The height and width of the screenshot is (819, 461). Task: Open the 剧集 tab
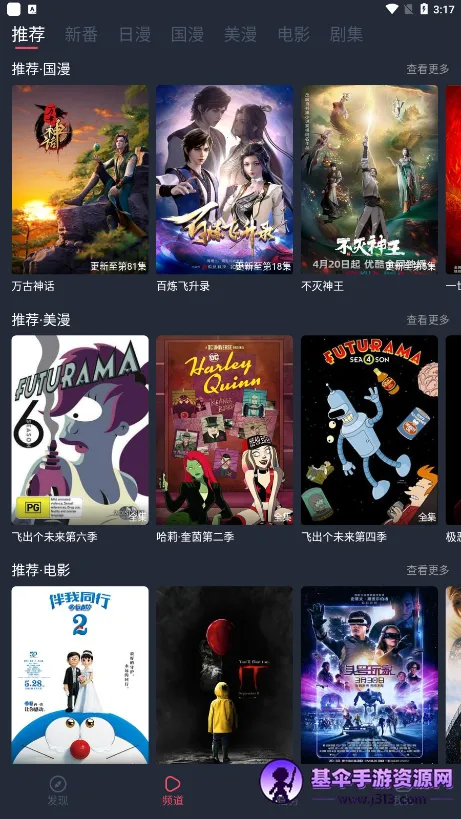(x=346, y=34)
